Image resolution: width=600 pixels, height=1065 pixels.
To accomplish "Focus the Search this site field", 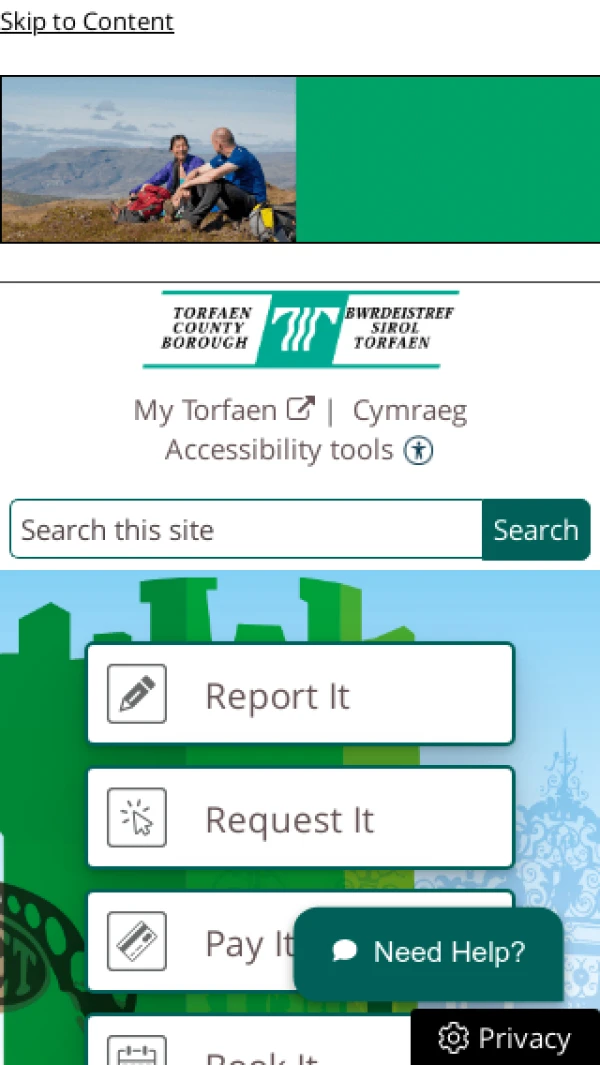I will (x=246, y=529).
